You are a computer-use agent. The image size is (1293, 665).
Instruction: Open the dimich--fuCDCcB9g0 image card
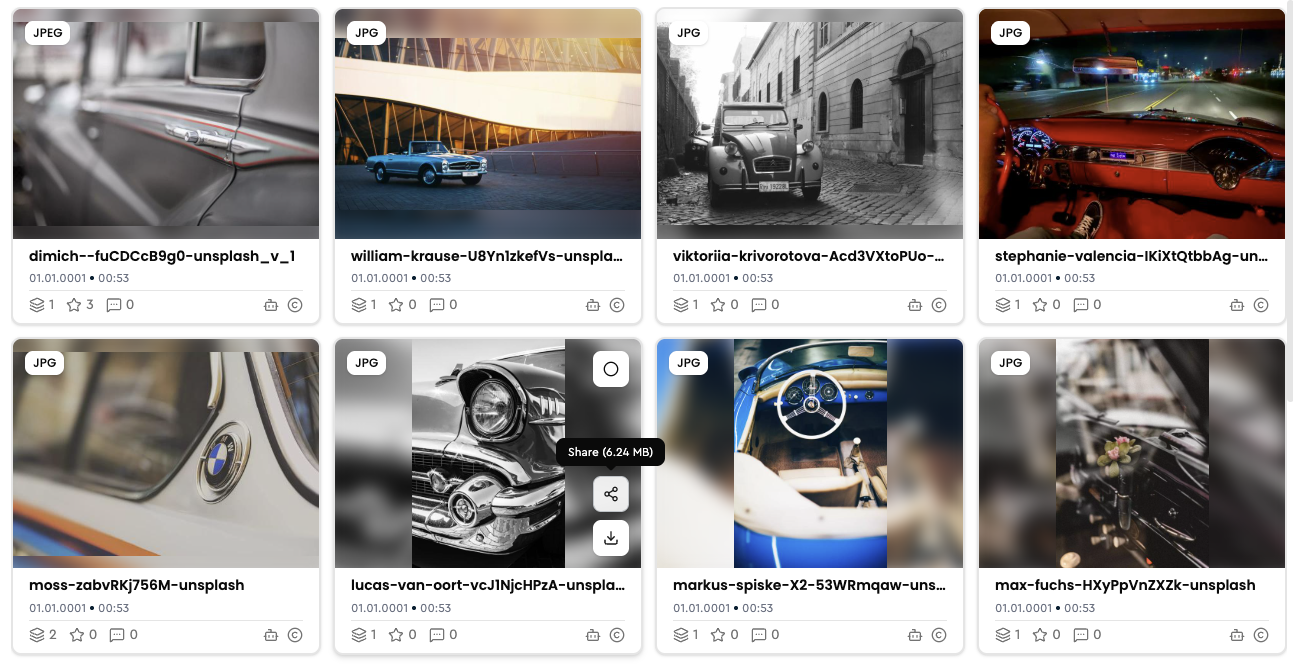(x=166, y=125)
